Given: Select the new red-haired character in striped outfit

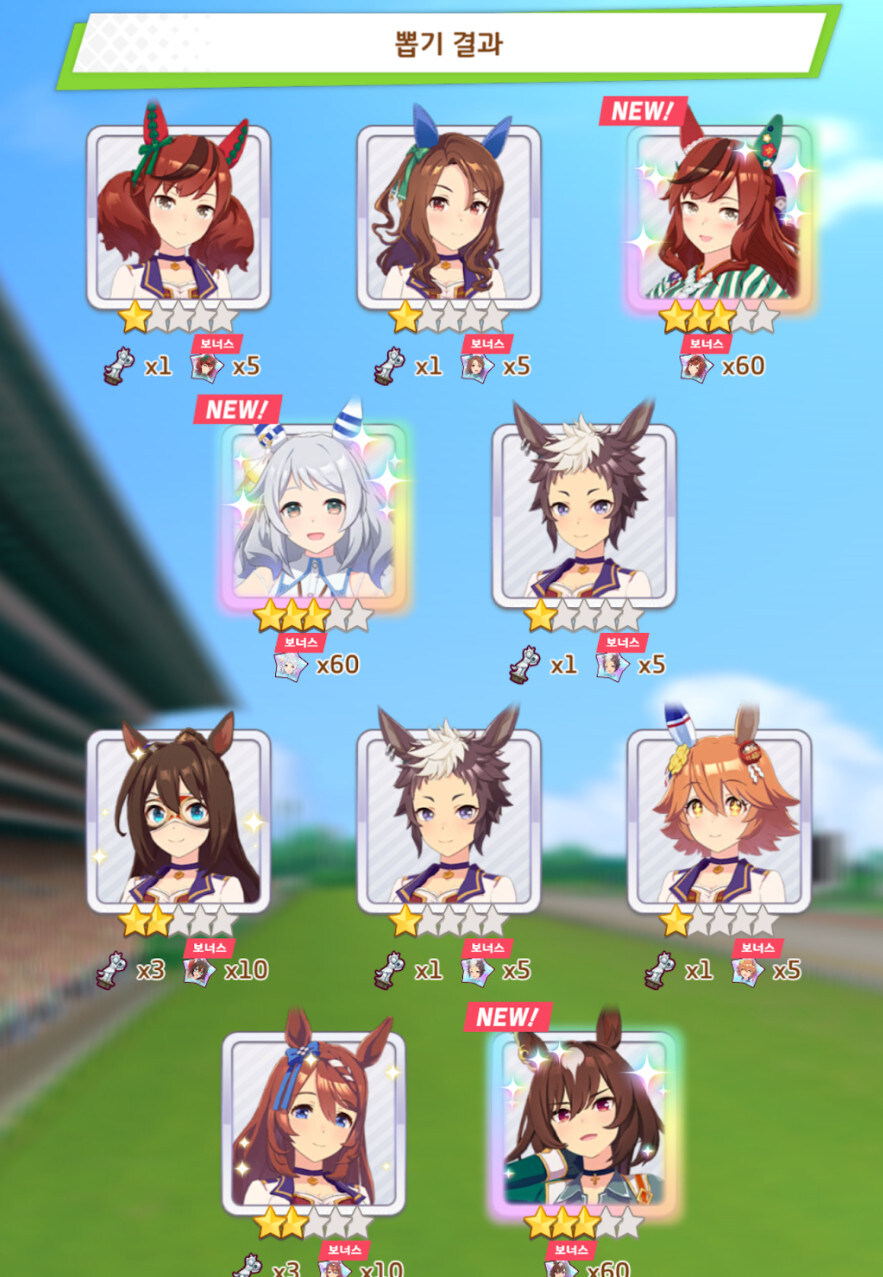Looking at the screenshot, I should (719, 217).
